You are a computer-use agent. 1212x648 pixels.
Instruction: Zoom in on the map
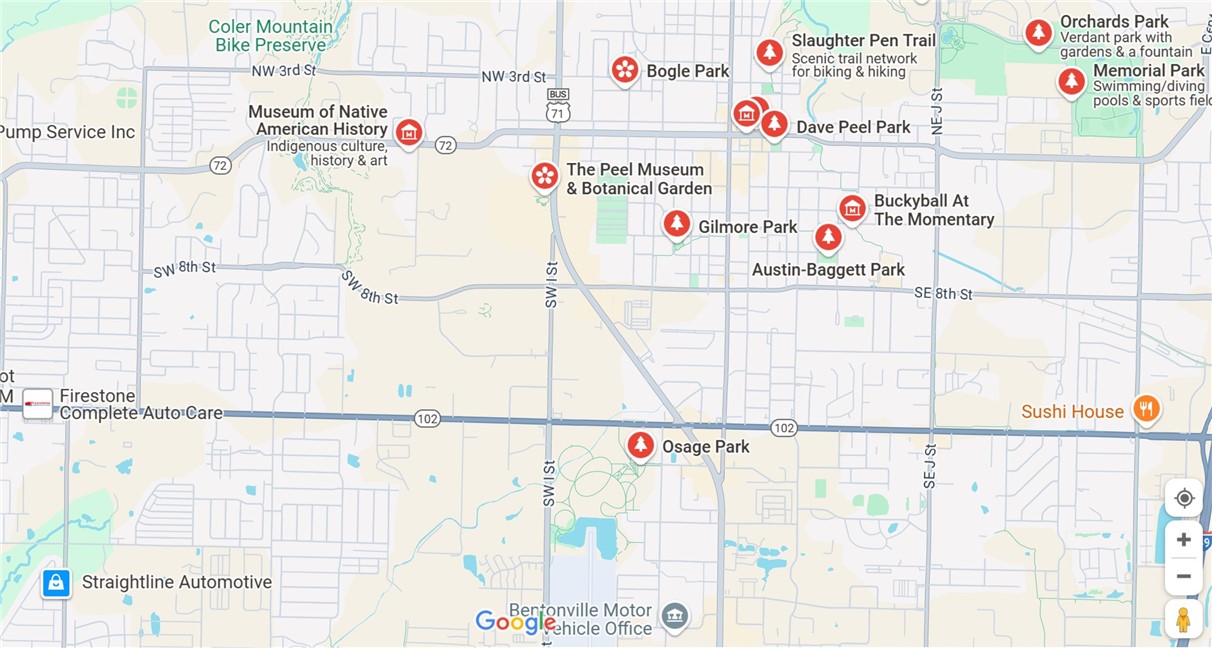point(1184,540)
